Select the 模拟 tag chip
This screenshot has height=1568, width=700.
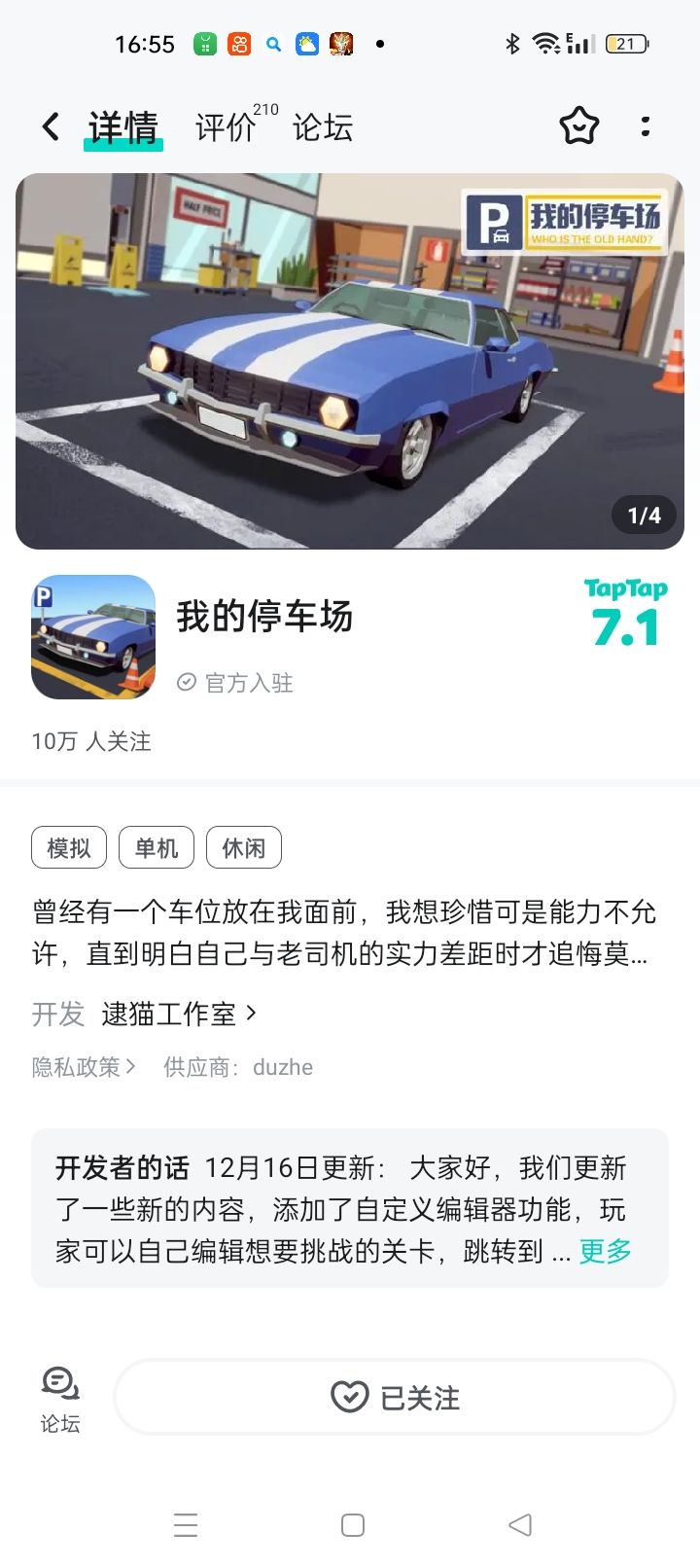(69, 847)
